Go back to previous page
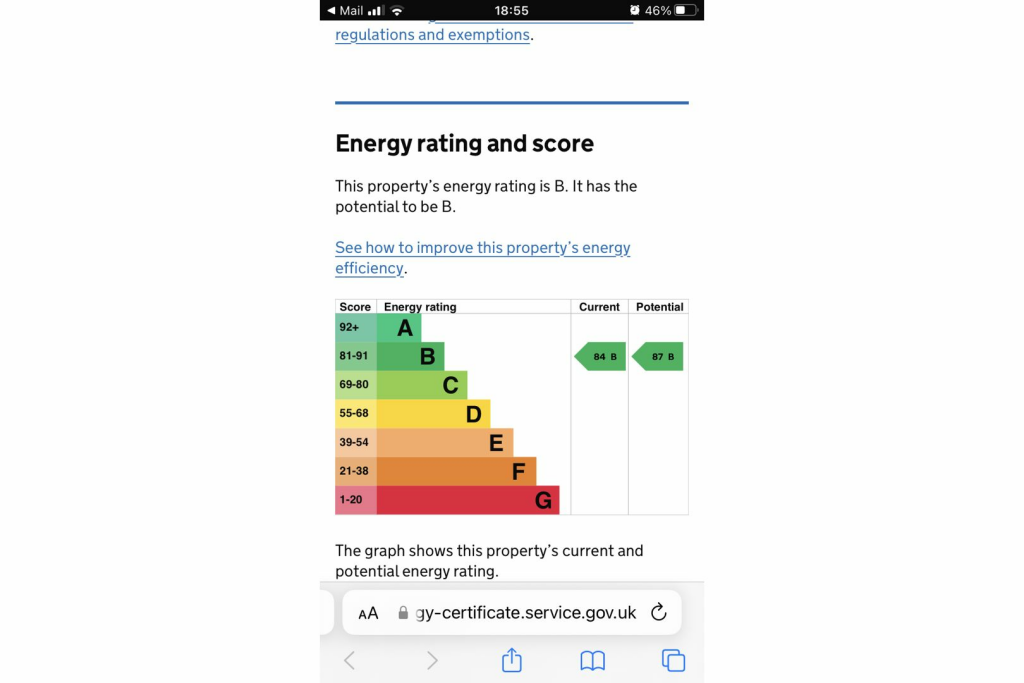Viewport: 1024px width, 683px height. click(349, 660)
